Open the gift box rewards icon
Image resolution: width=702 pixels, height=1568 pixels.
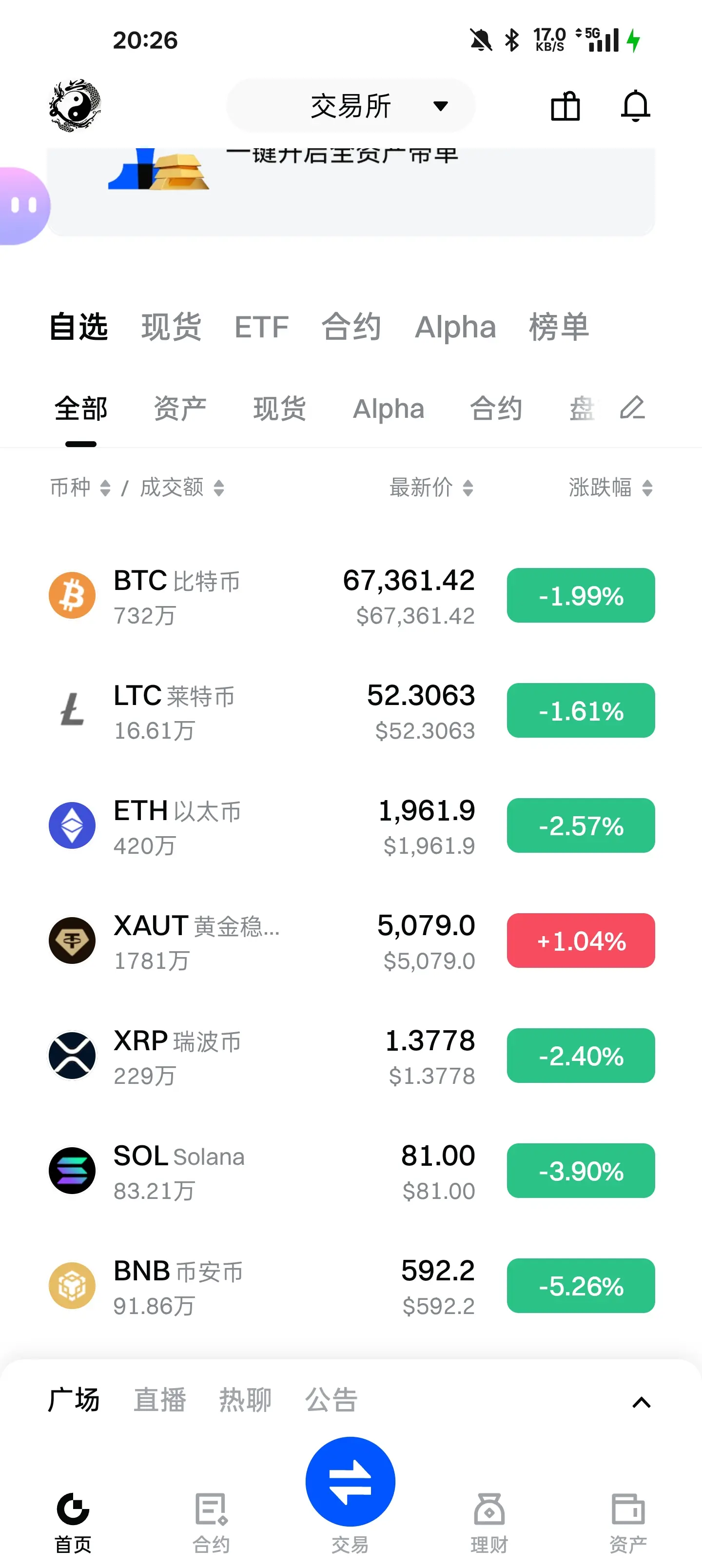coord(565,106)
